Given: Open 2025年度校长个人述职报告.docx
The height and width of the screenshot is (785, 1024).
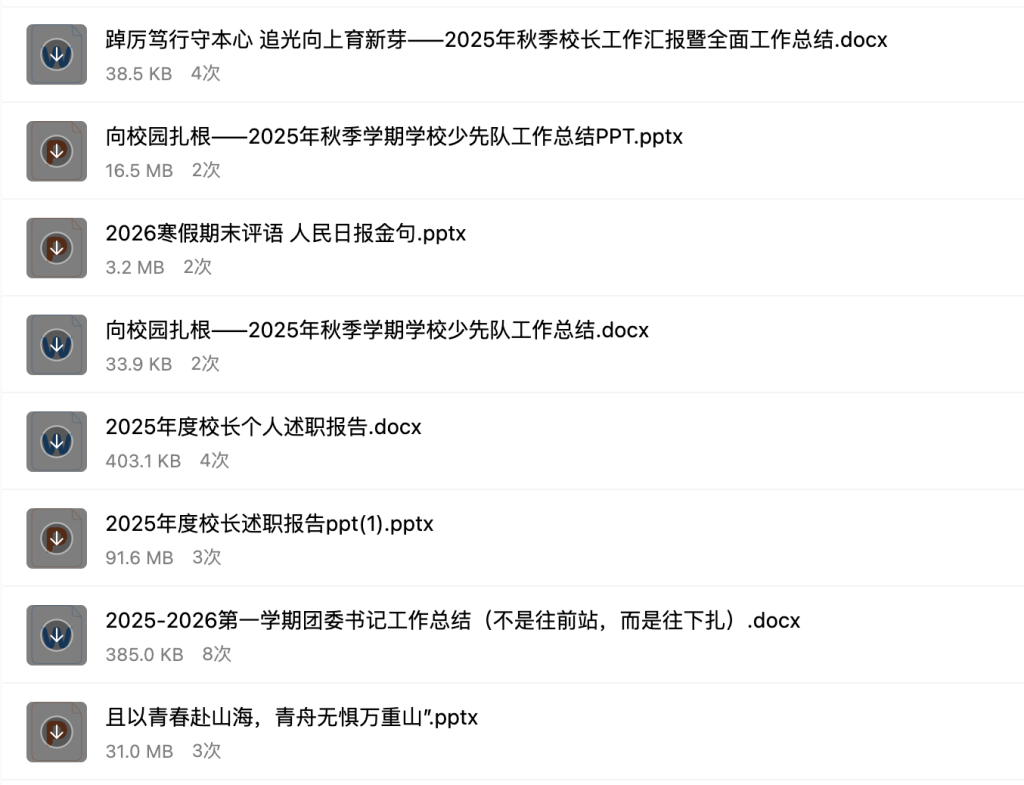Looking at the screenshot, I should [x=263, y=427].
